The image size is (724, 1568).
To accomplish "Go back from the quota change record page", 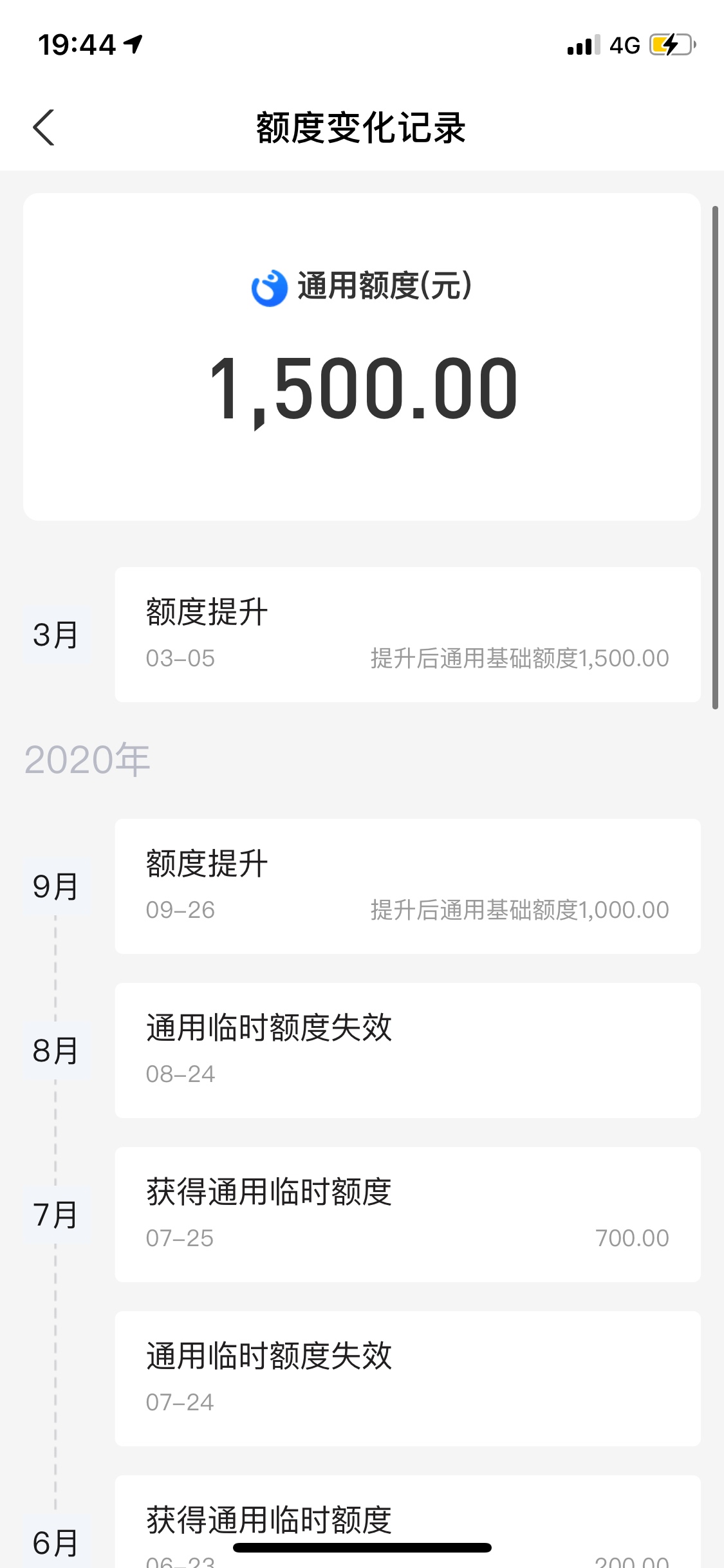I will coord(44,127).
